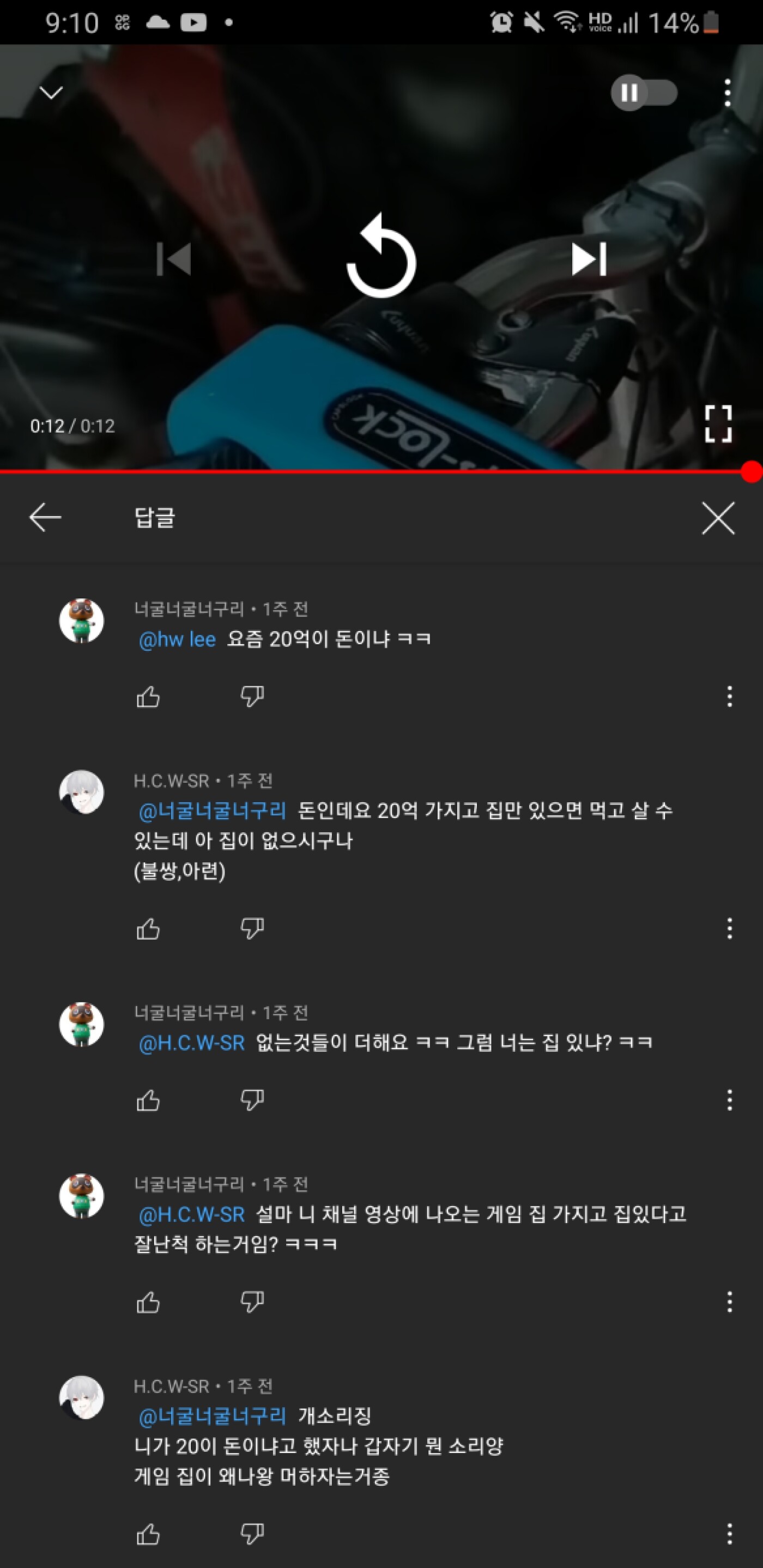Replay the video
The image size is (763, 1568).
pyautogui.click(x=381, y=257)
